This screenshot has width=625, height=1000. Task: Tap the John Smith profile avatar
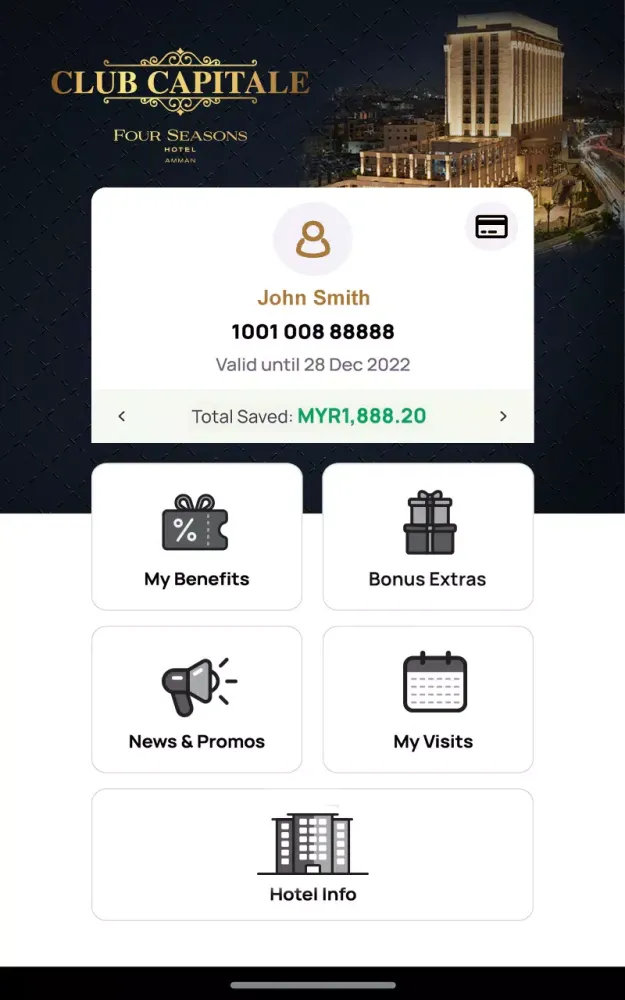(x=313, y=240)
